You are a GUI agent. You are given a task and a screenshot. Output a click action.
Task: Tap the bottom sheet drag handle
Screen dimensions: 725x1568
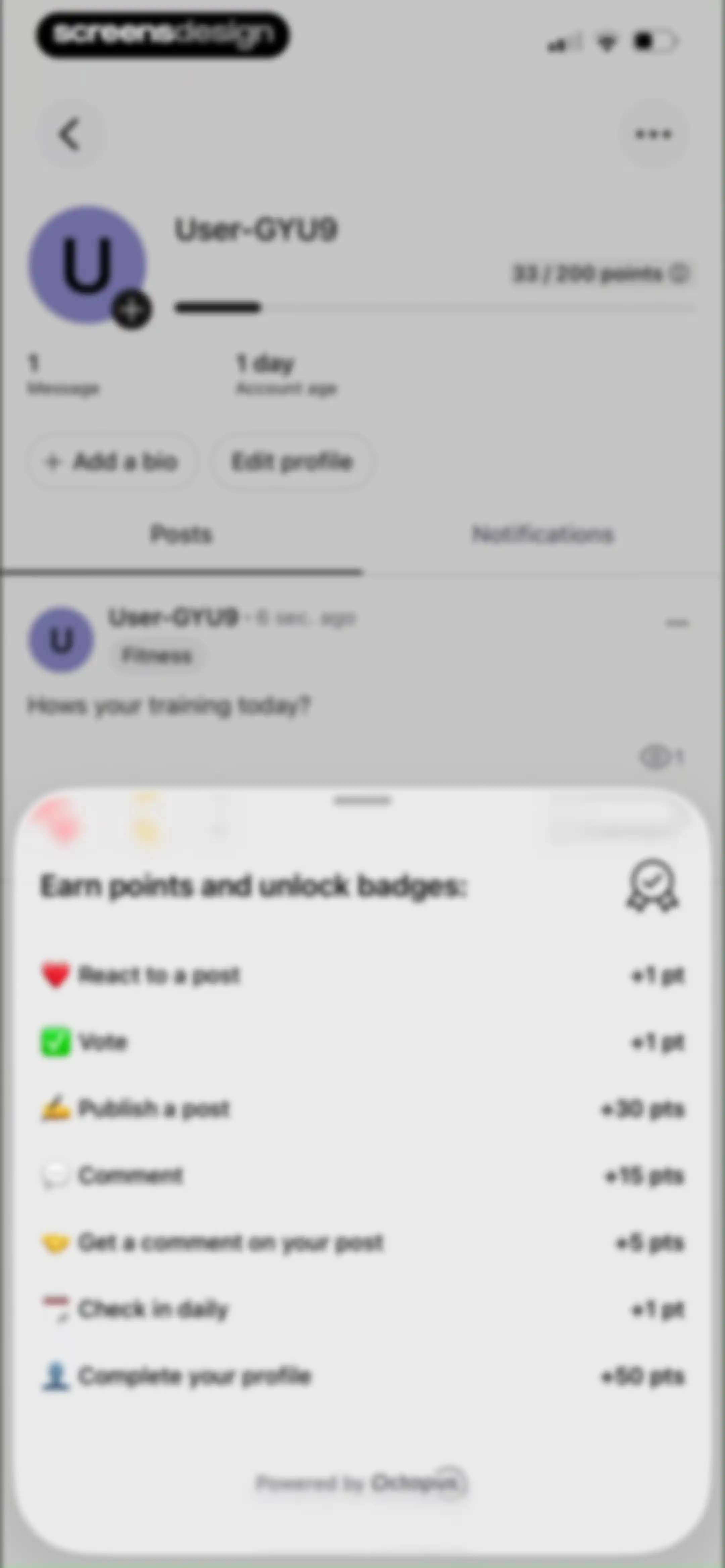pyautogui.click(x=362, y=800)
